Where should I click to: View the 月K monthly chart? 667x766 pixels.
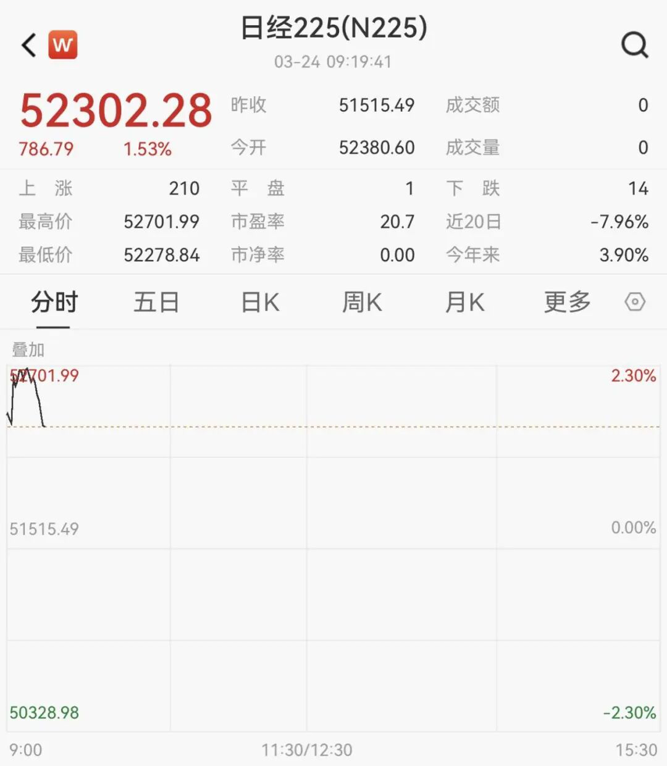click(x=464, y=302)
